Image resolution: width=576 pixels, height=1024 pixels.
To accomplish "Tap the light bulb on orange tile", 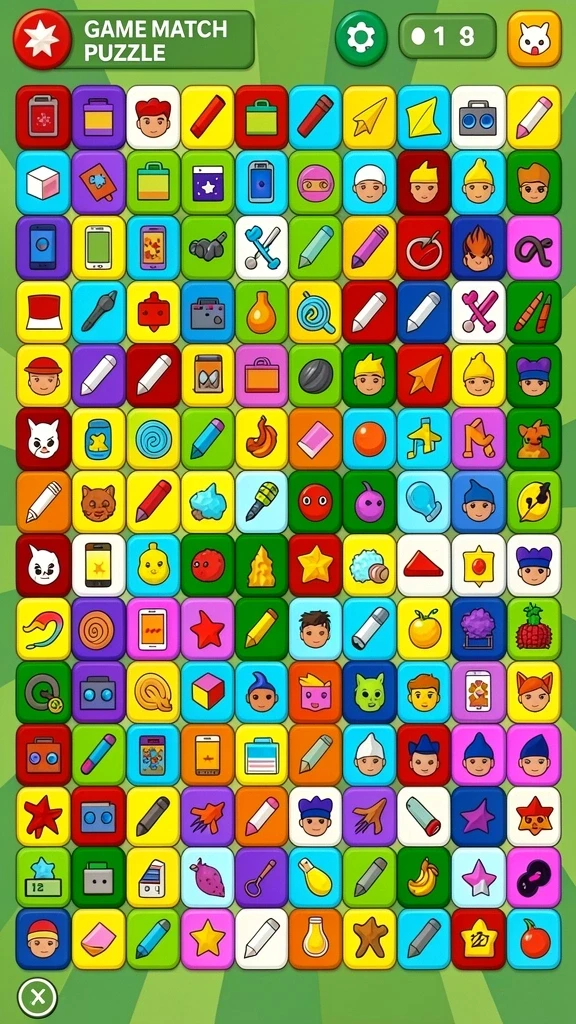I will pos(315,939).
